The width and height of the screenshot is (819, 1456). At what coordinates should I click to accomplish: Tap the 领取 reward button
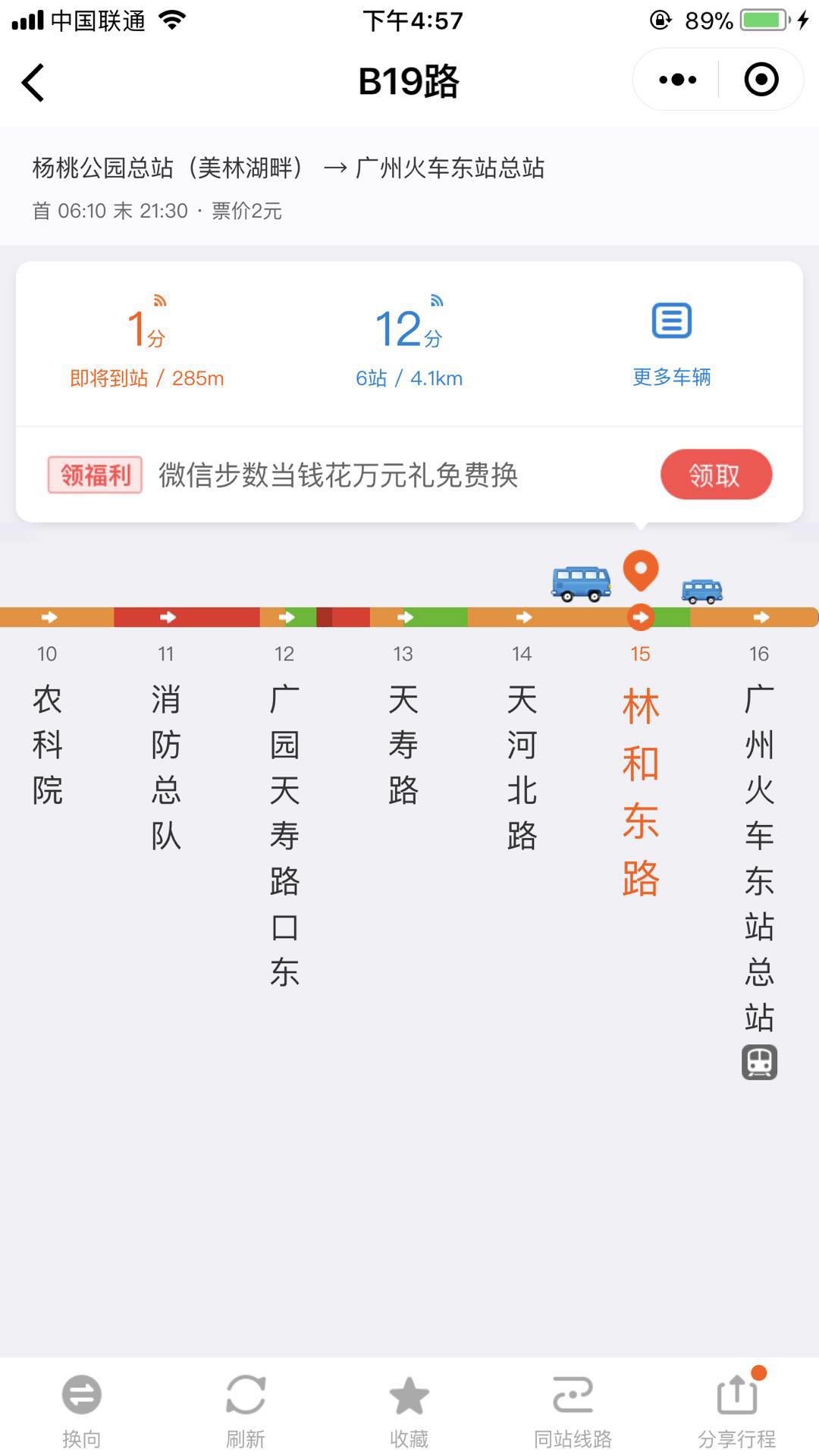(x=715, y=474)
